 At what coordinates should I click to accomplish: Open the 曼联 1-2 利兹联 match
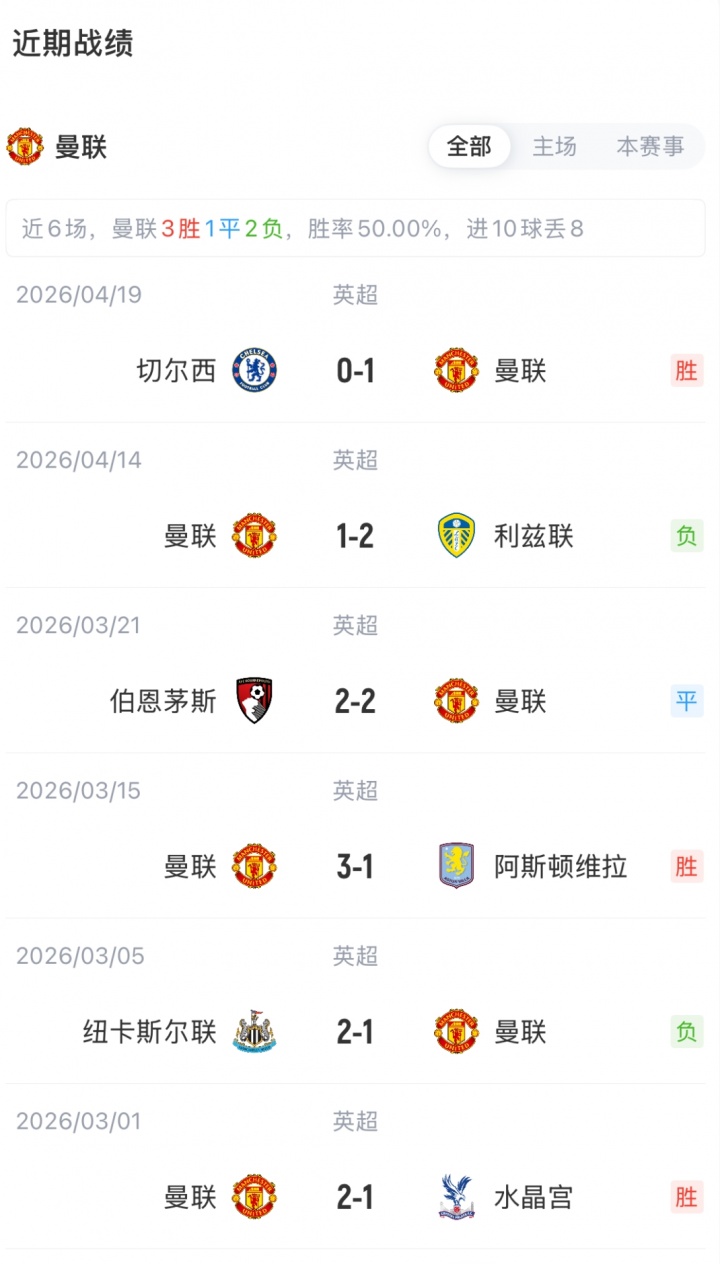(x=355, y=536)
